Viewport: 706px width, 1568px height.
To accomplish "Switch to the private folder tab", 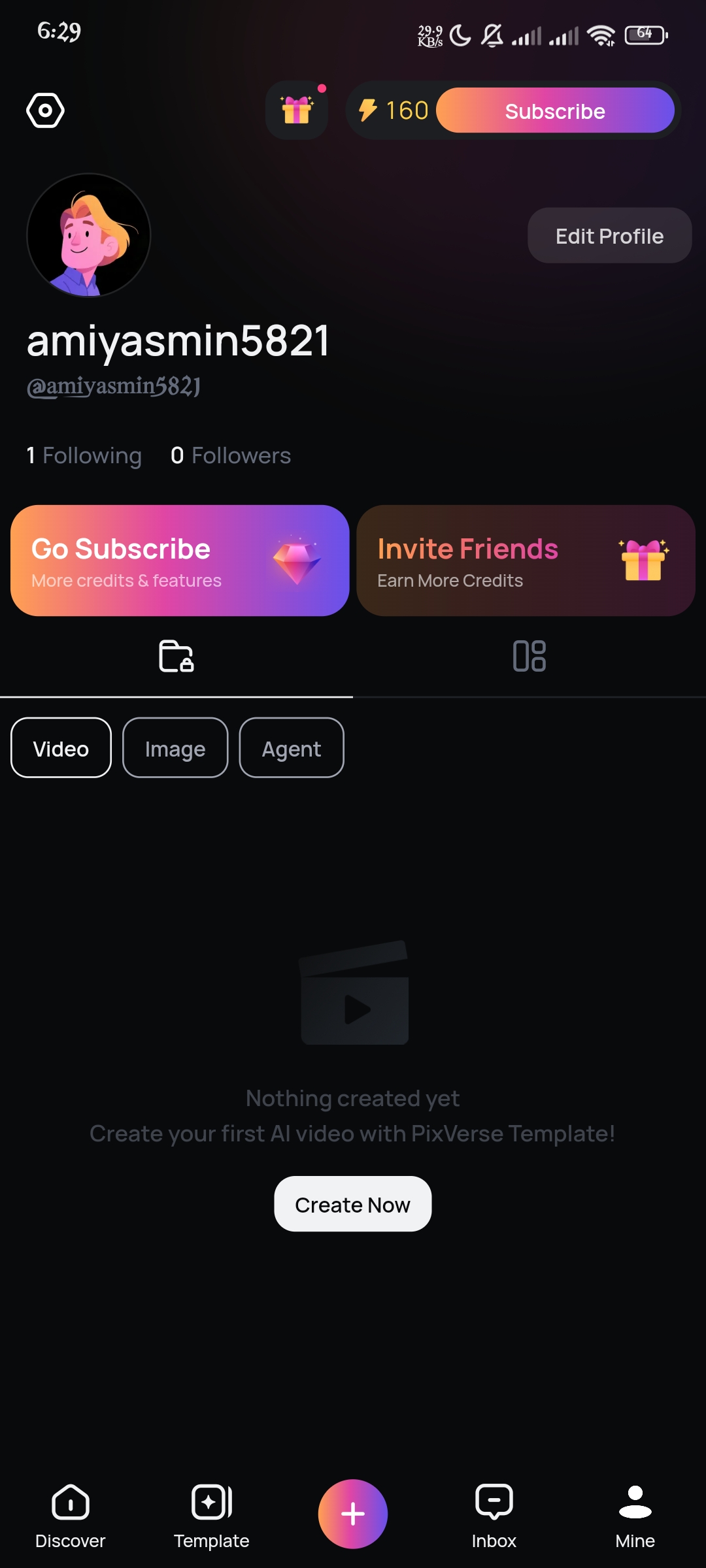I will point(176,656).
